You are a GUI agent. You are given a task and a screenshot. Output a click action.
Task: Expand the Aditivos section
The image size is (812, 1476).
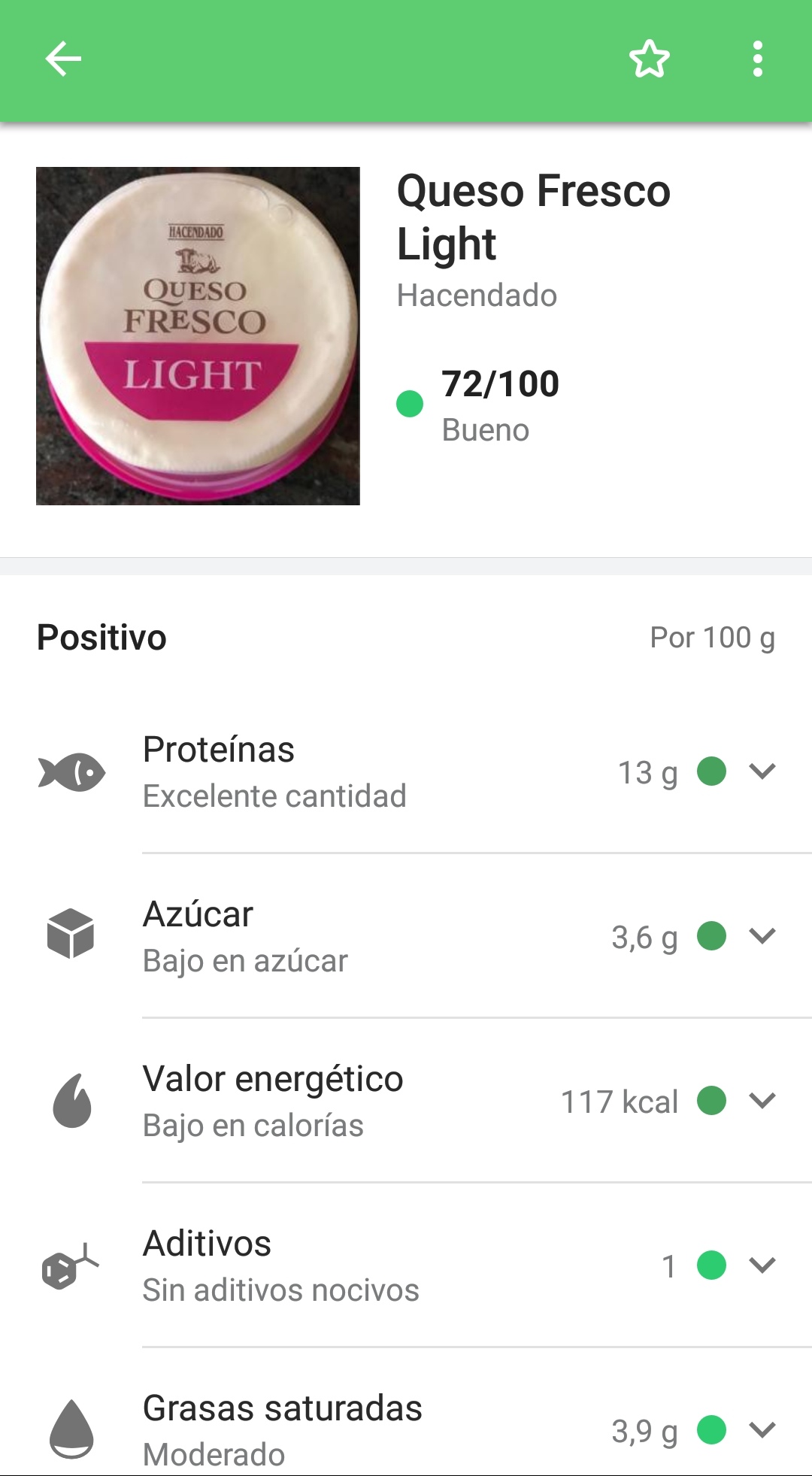tap(762, 1265)
